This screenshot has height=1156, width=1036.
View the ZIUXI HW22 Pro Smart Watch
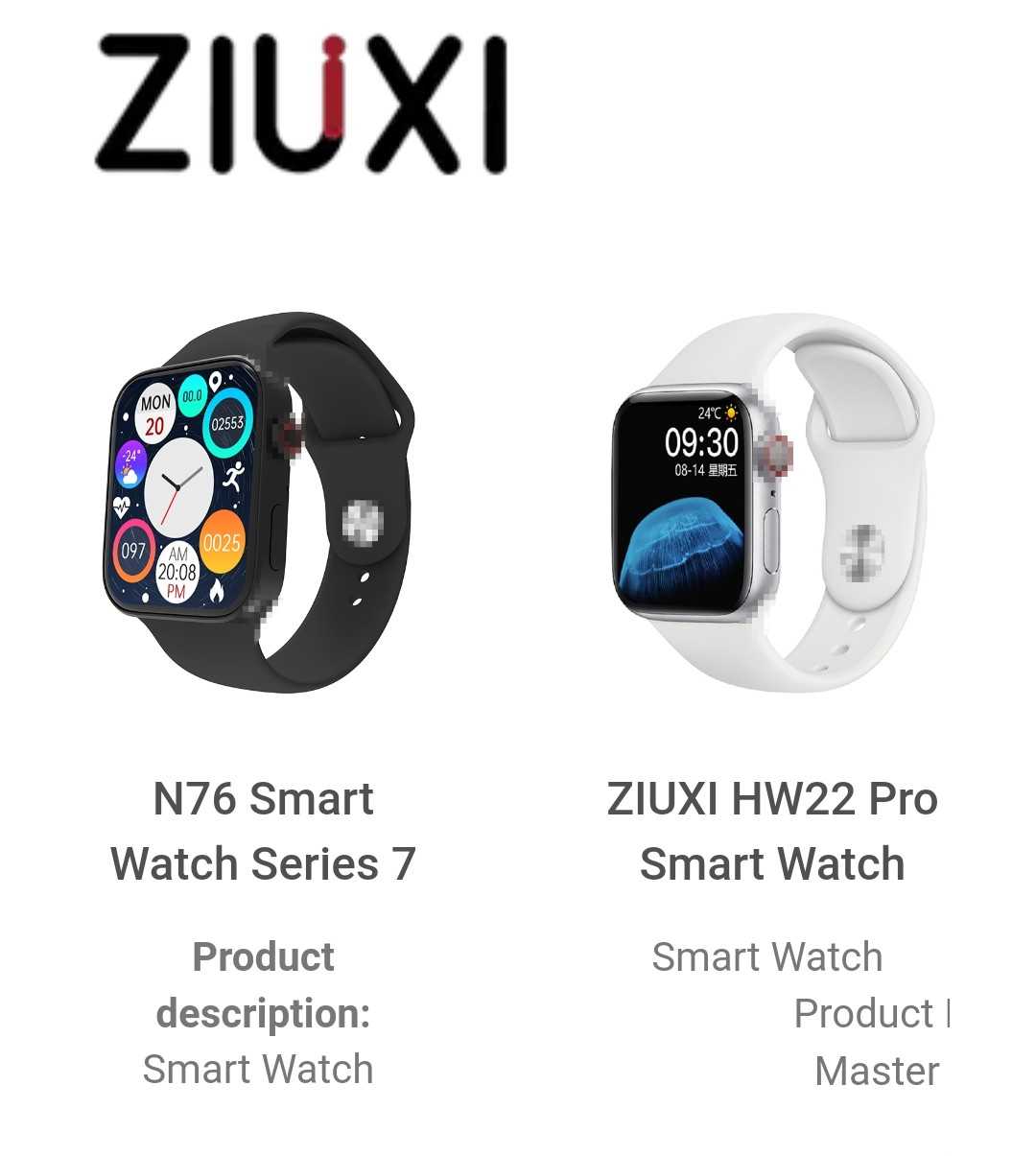click(771, 831)
